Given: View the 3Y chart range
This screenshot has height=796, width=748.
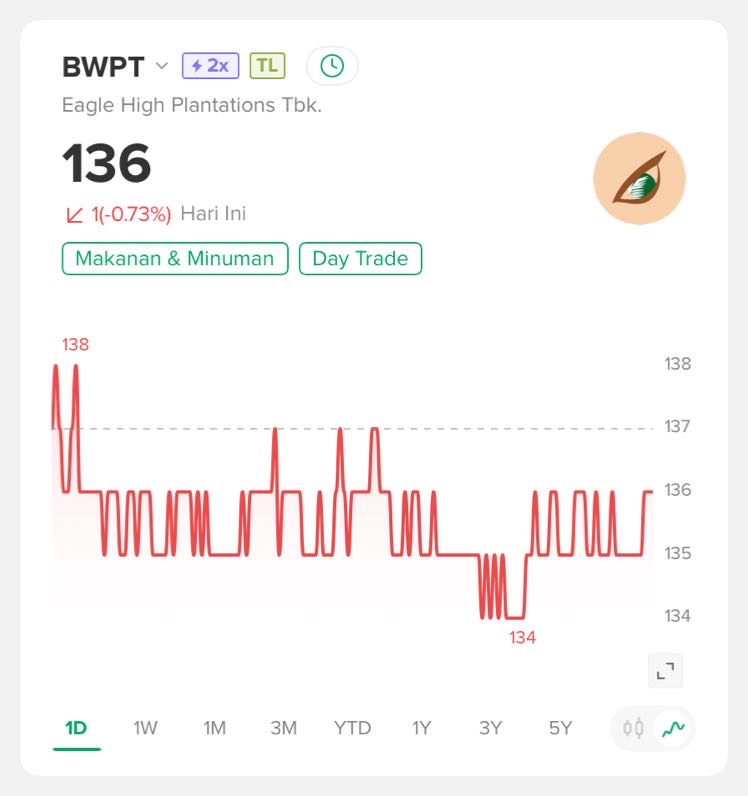Looking at the screenshot, I should [490, 728].
